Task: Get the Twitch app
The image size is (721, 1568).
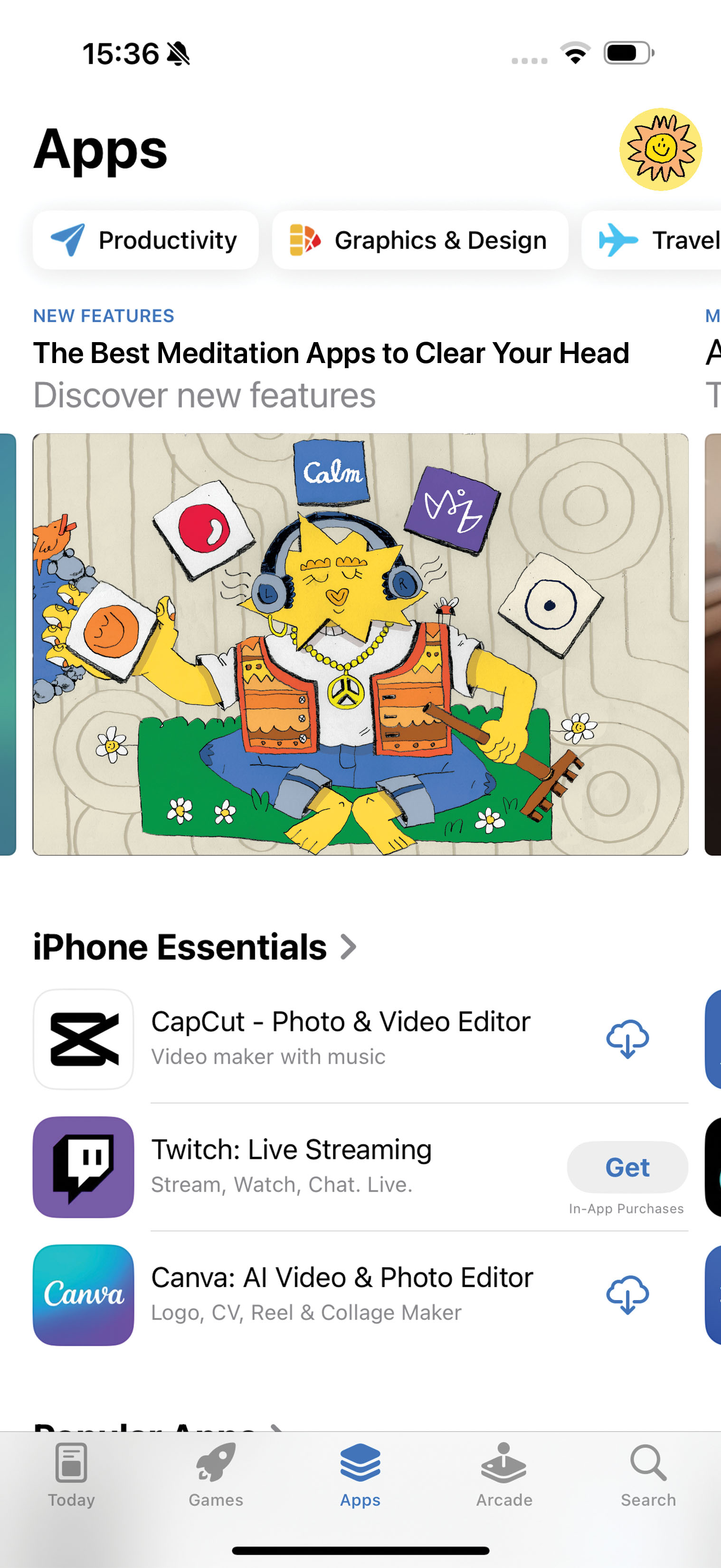Action: 627,1167
